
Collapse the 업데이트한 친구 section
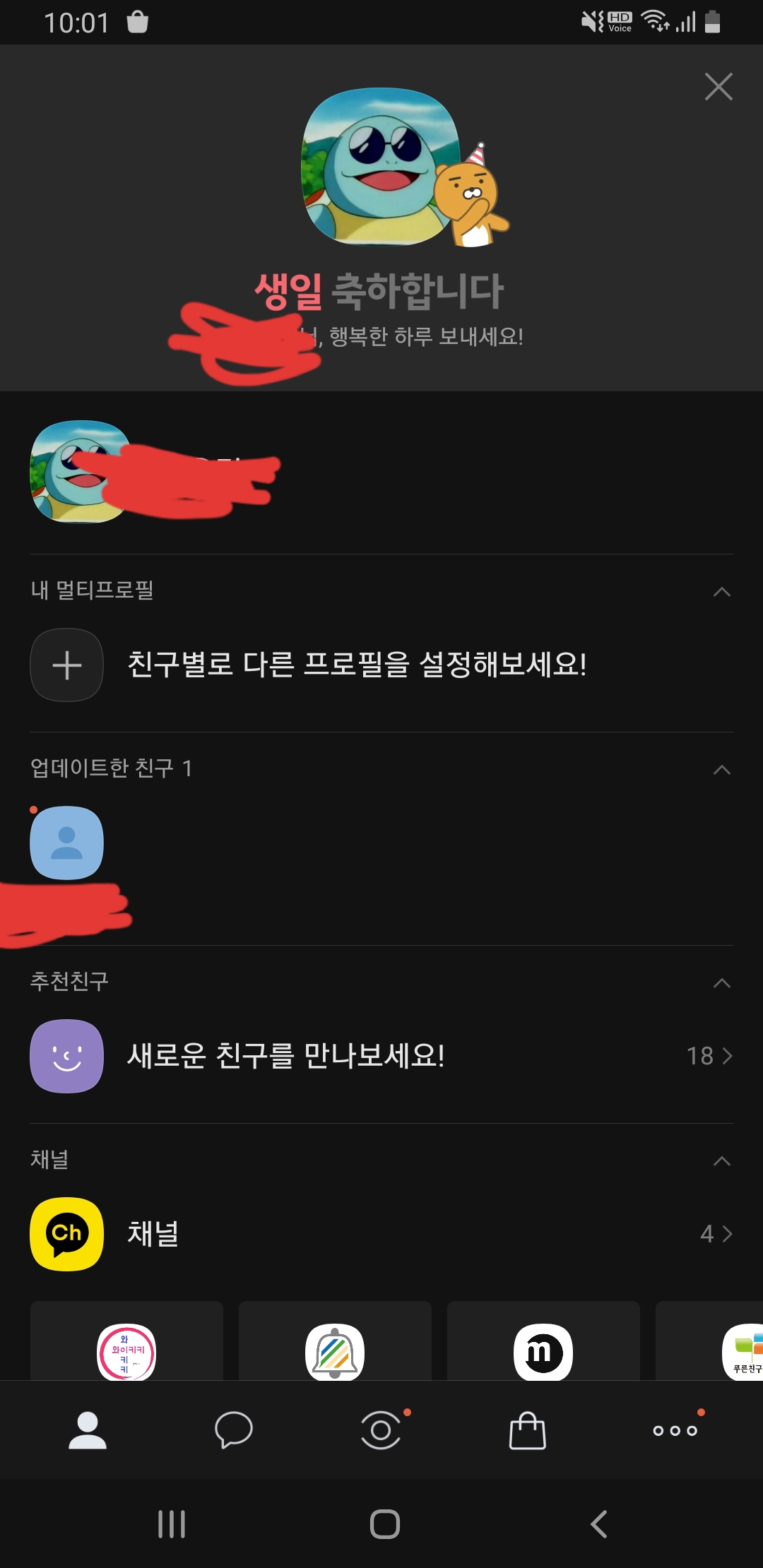[721, 770]
